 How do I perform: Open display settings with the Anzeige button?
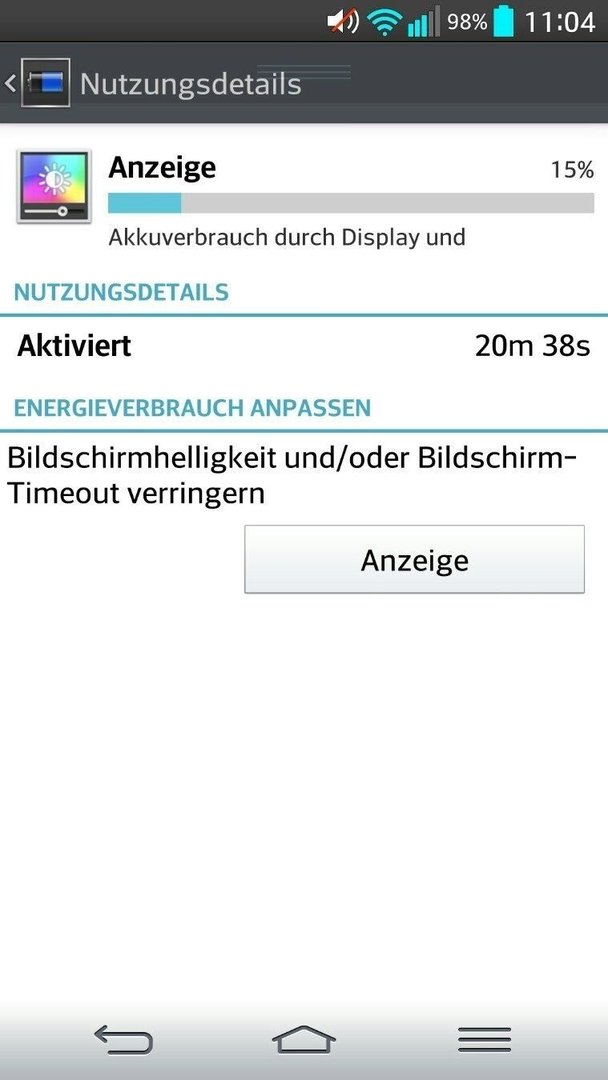point(415,559)
